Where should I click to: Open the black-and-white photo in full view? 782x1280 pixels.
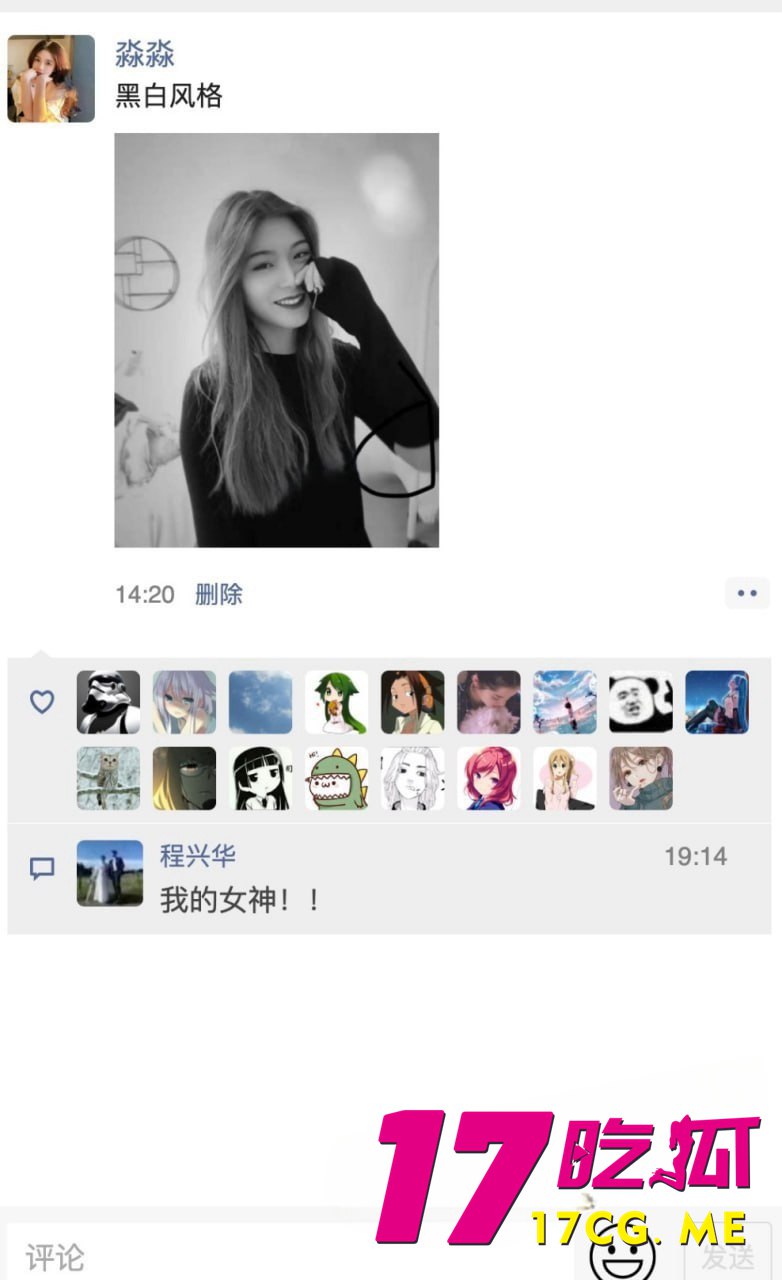point(276,340)
